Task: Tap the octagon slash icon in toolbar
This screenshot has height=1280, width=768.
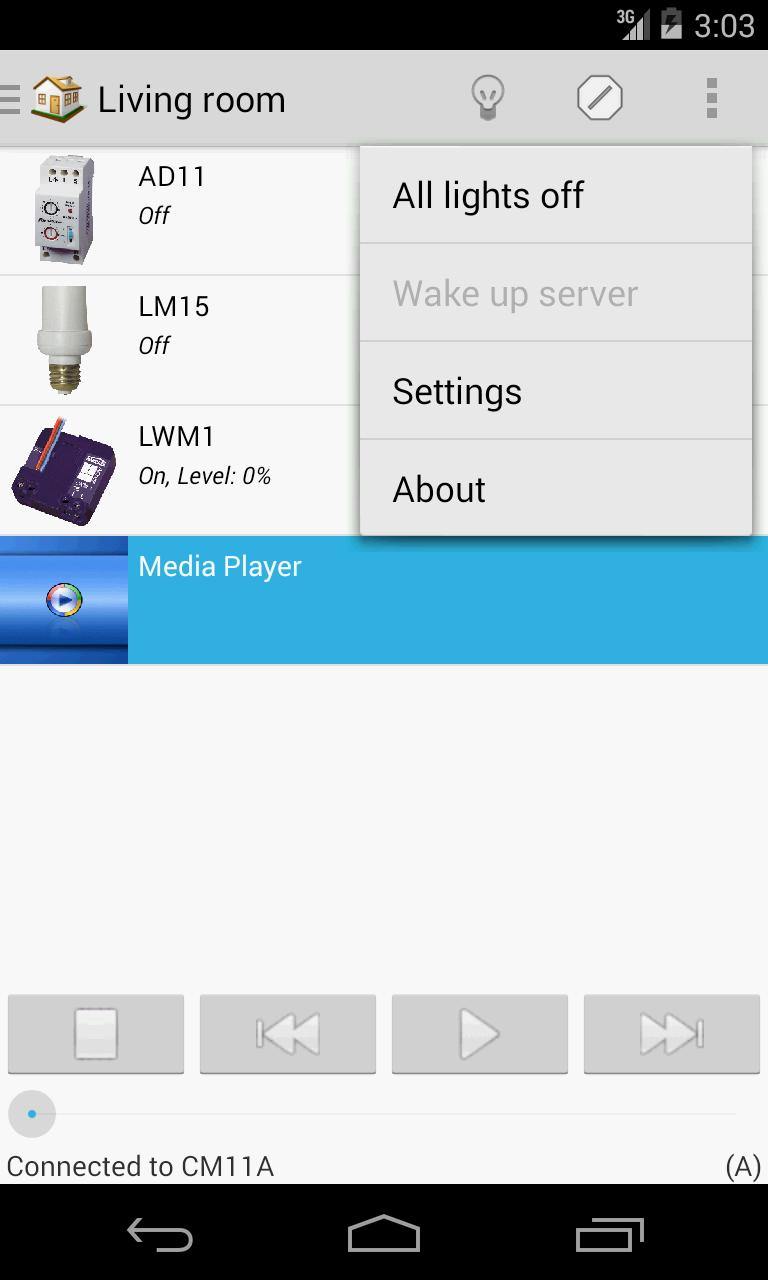Action: pos(600,99)
